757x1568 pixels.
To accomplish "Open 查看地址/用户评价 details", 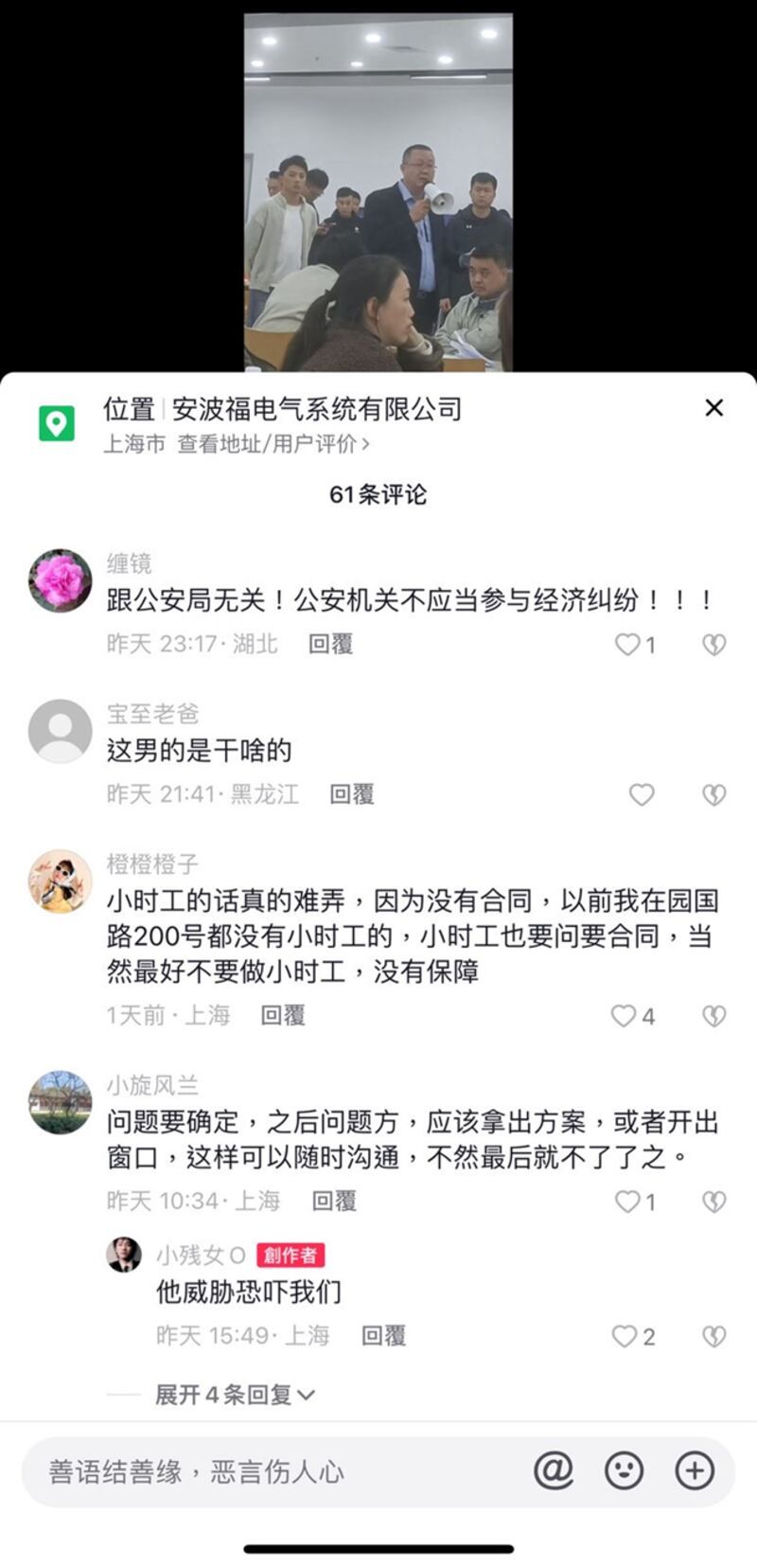I will click(x=266, y=443).
